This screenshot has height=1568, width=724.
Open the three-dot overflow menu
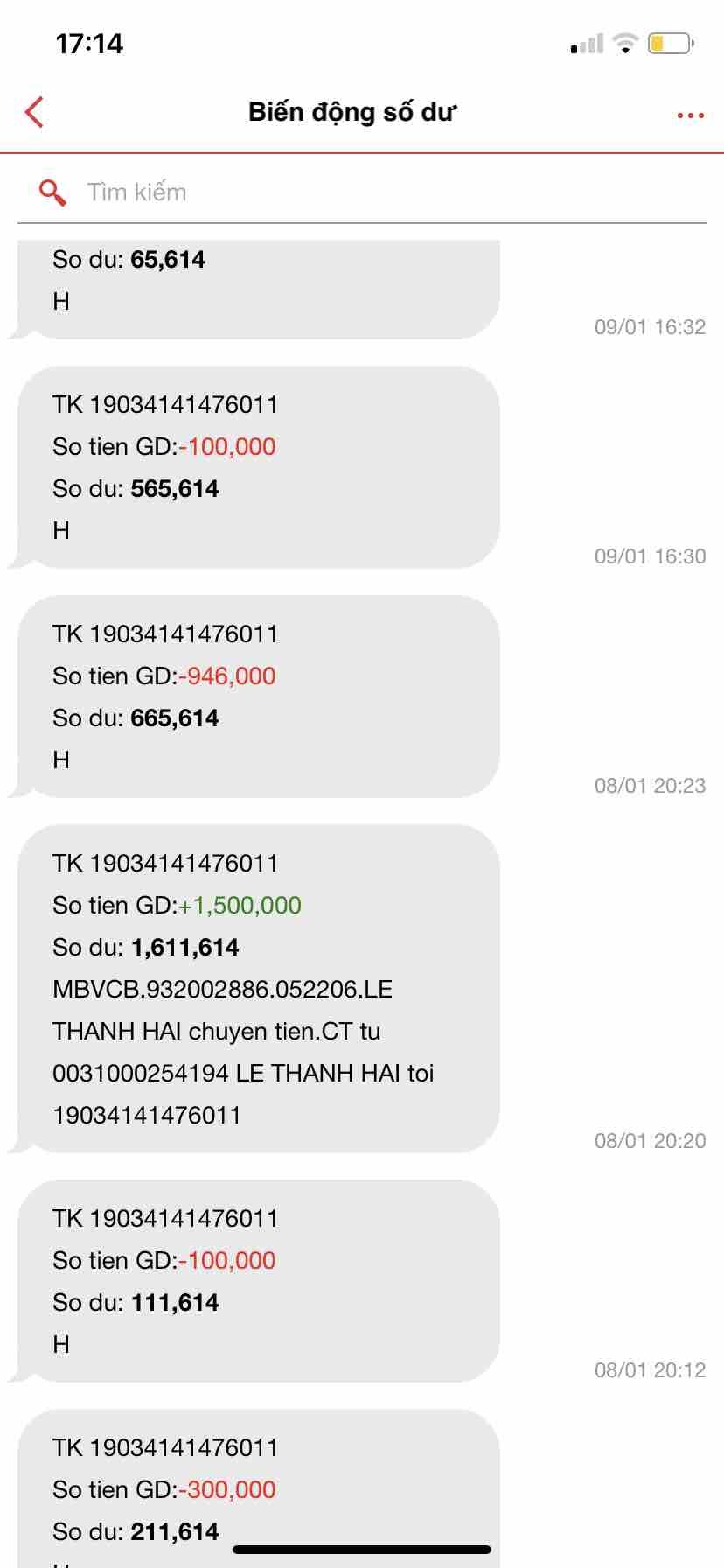click(x=690, y=115)
